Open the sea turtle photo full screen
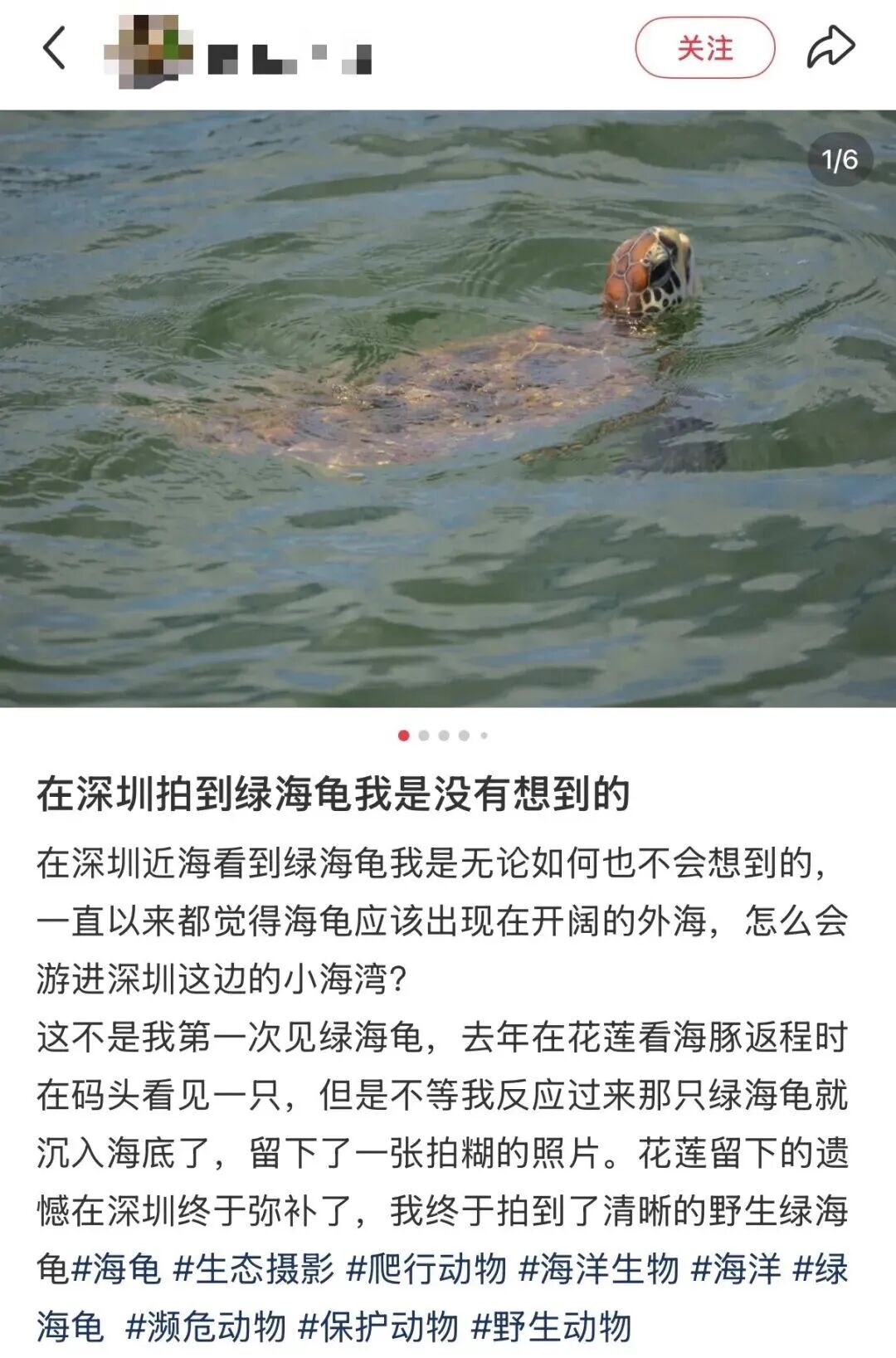Screen dimensions: 896x1358 pyautogui.click(x=448, y=408)
